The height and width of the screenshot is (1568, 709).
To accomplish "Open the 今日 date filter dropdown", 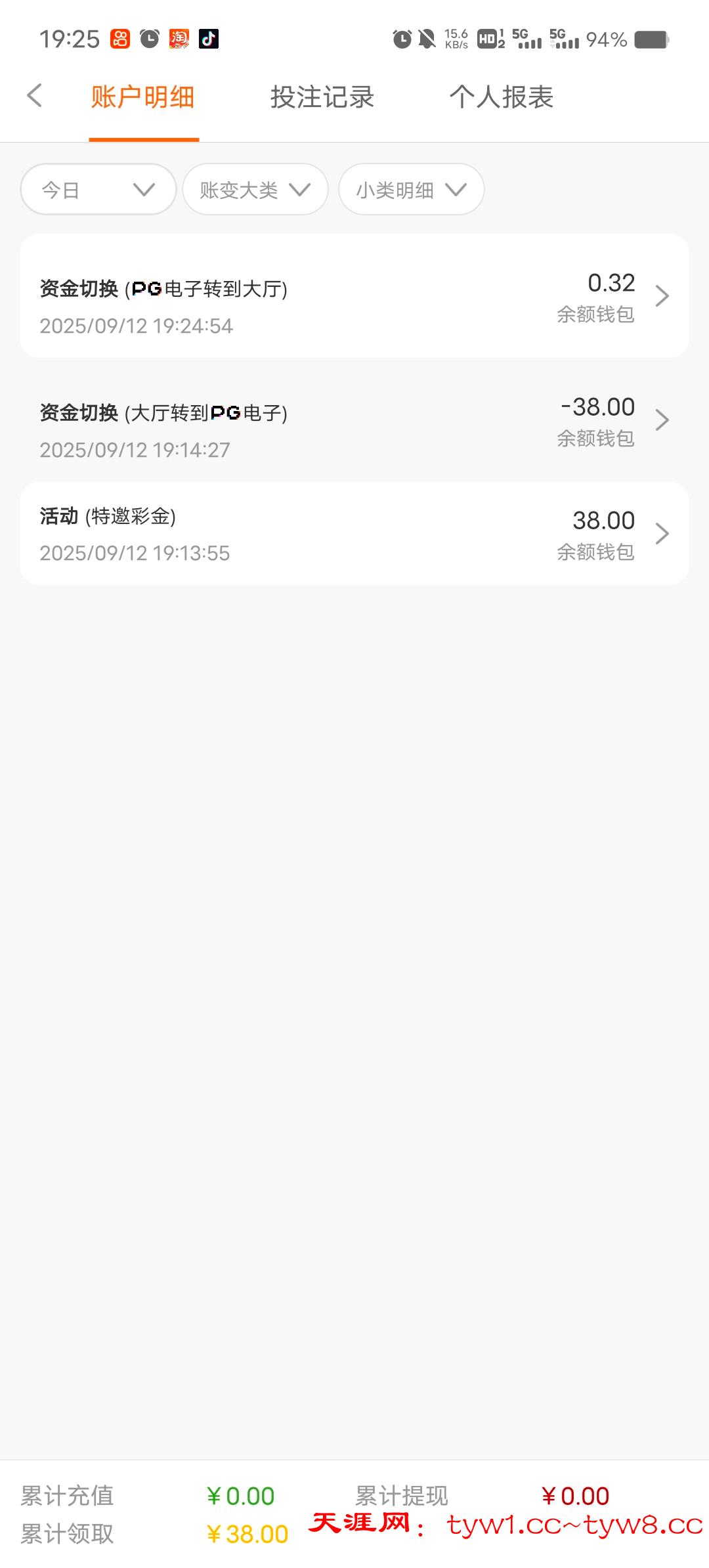I will [x=97, y=189].
